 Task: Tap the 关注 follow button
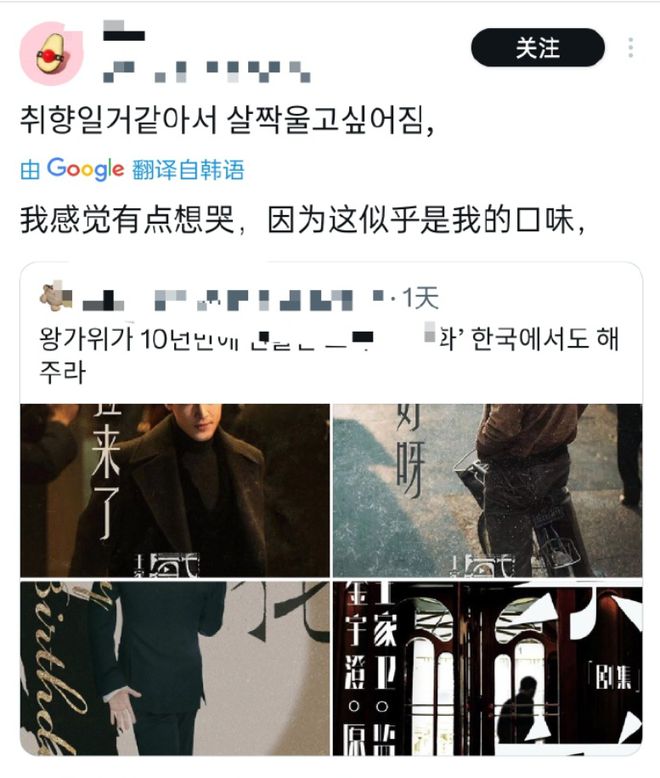point(538,48)
